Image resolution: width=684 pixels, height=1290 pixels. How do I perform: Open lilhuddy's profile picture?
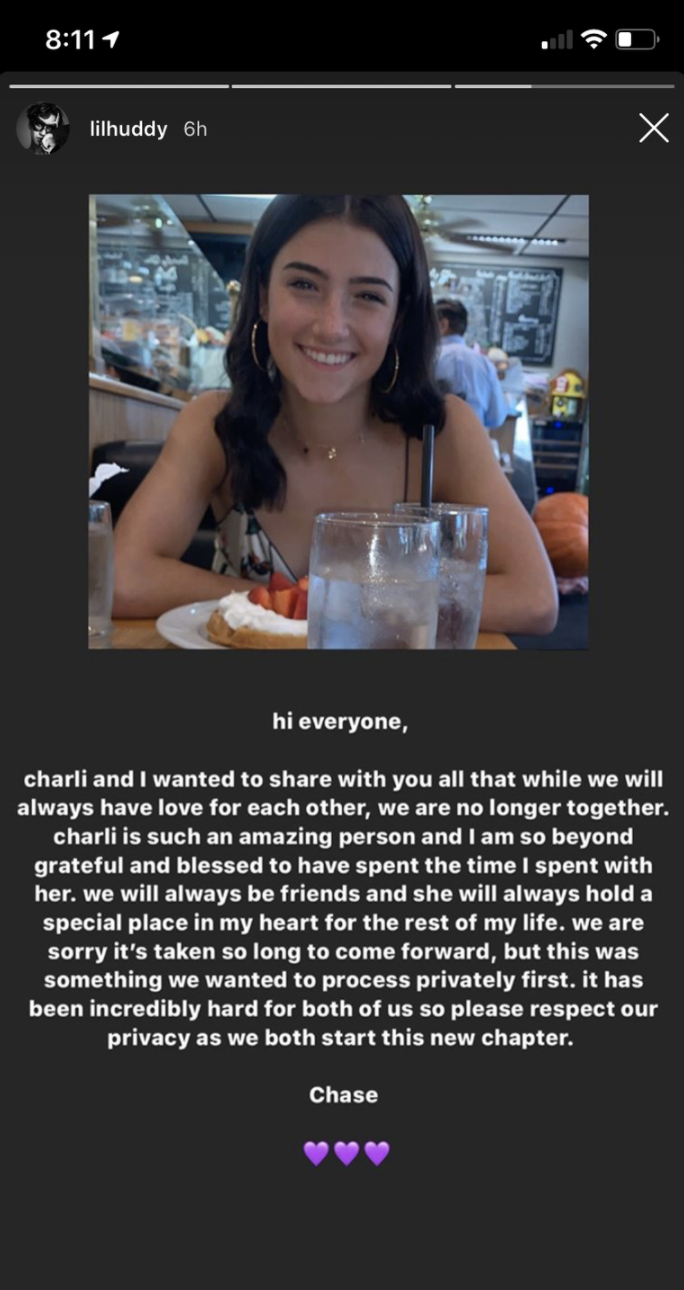(x=43, y=128)
